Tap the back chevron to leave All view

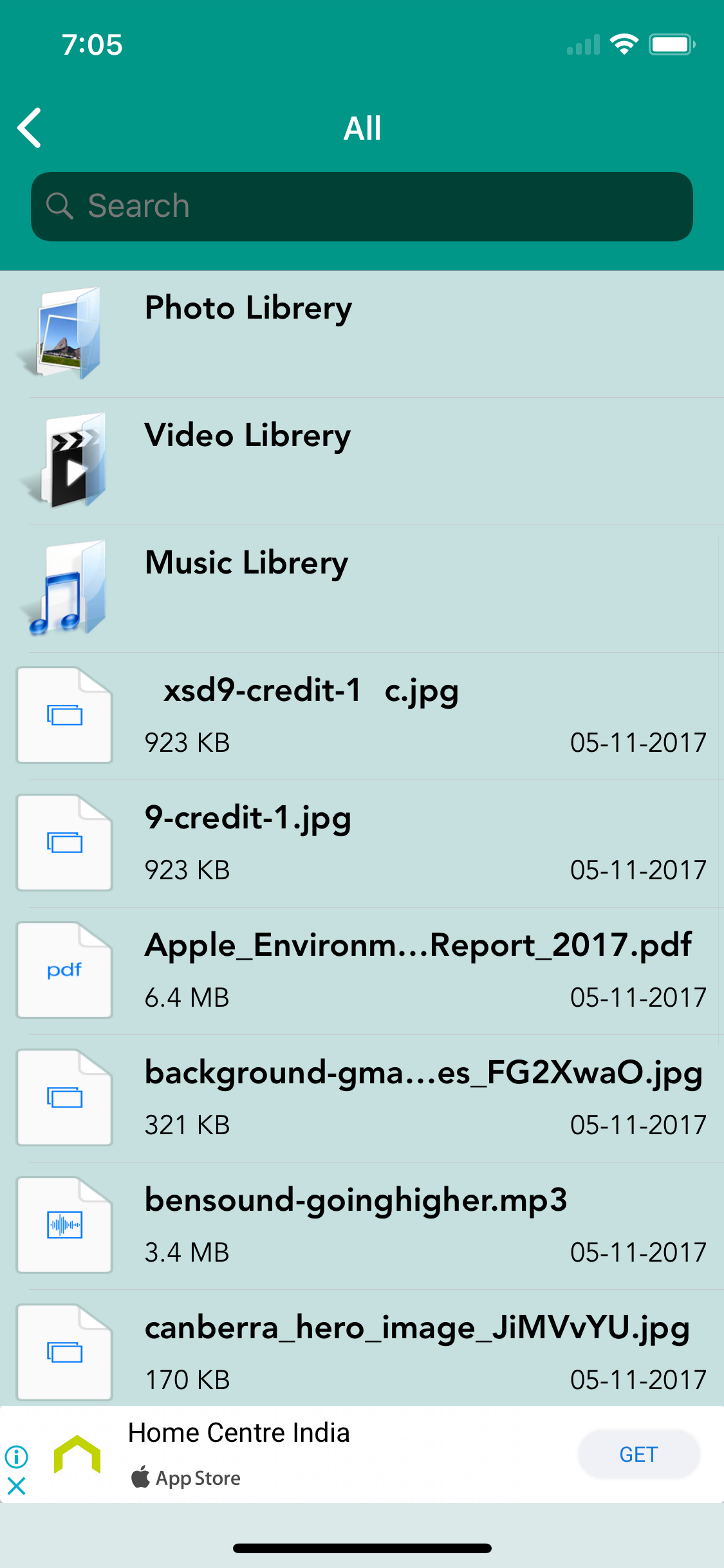pyautogui.click(x=28, y=127)
